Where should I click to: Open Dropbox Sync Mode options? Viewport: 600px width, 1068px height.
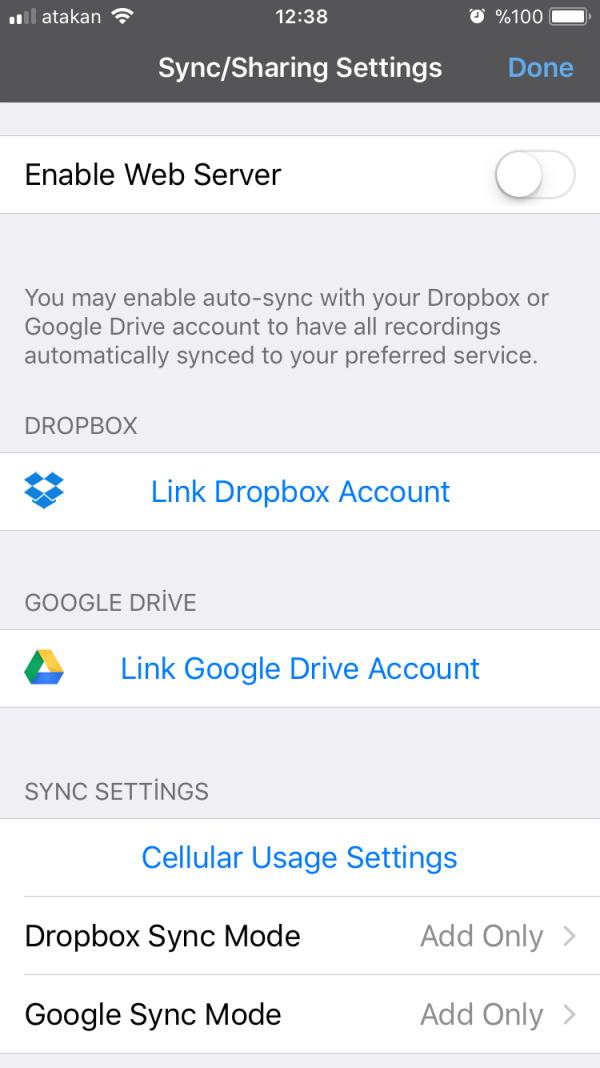pos(300,937)
